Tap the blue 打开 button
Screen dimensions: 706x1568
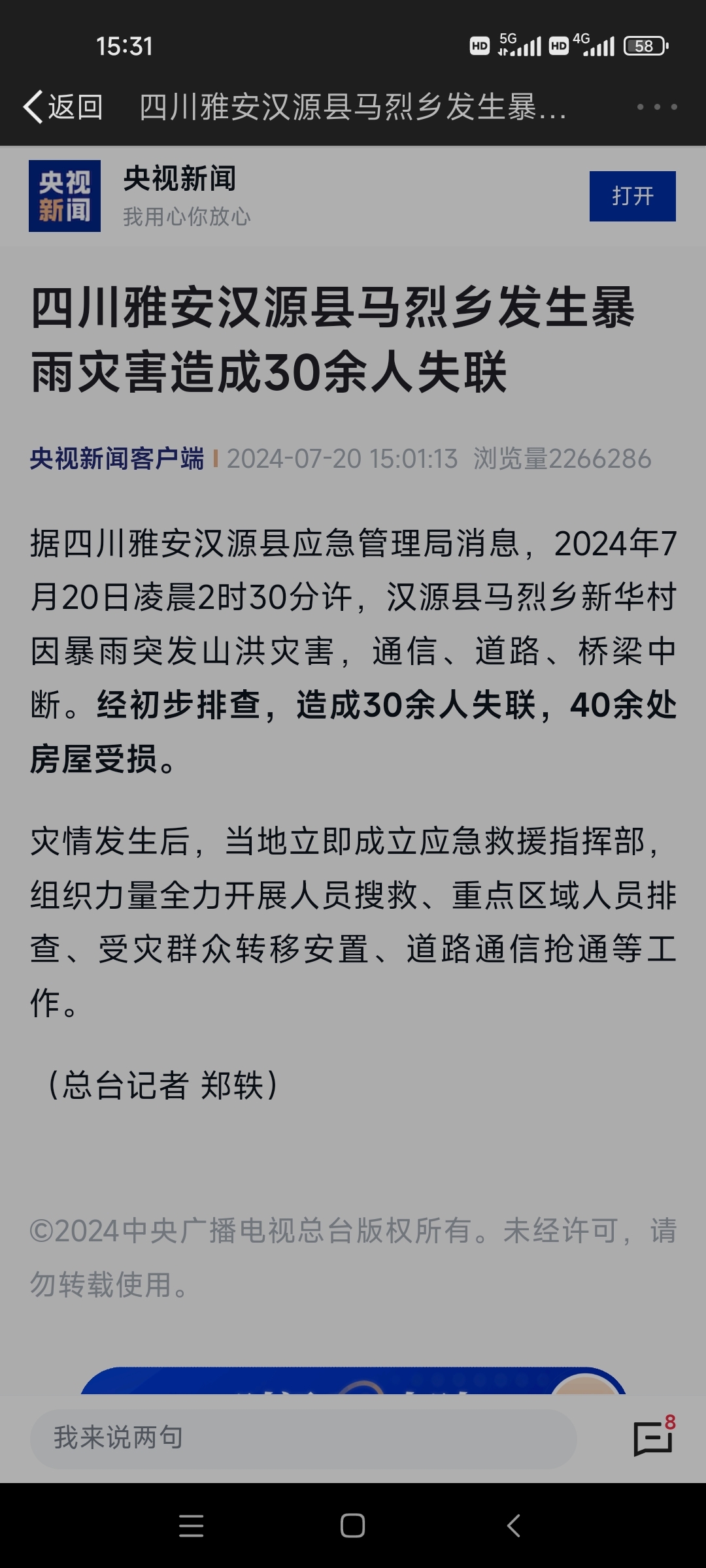click(x=632, y=196)
